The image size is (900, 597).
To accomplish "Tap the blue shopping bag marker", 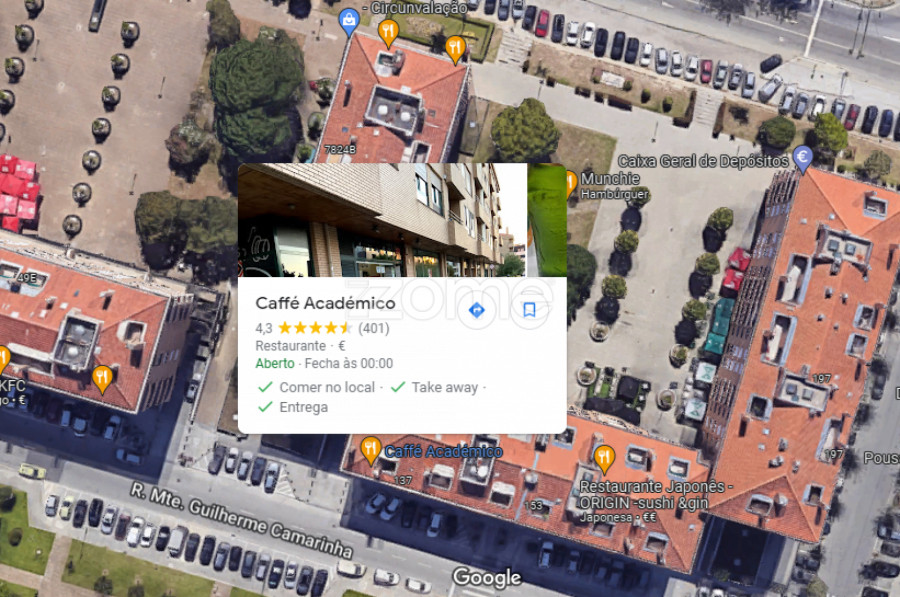I will [348, 19].
